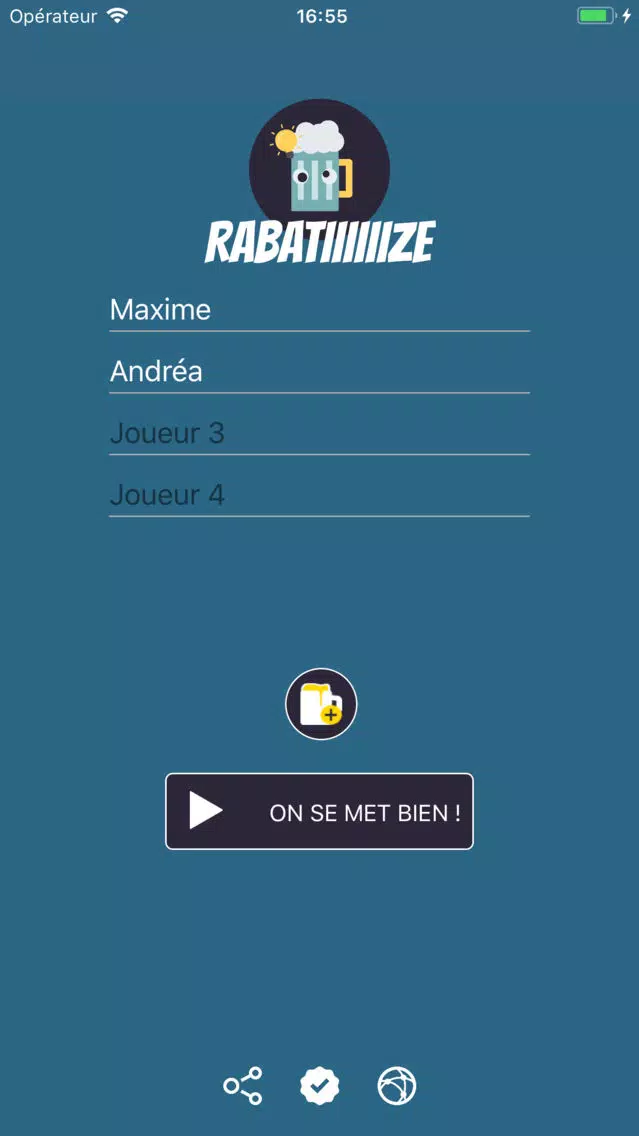Share the app
Viewport: 639px width, 1136px height.
[x=243, y=1086]
